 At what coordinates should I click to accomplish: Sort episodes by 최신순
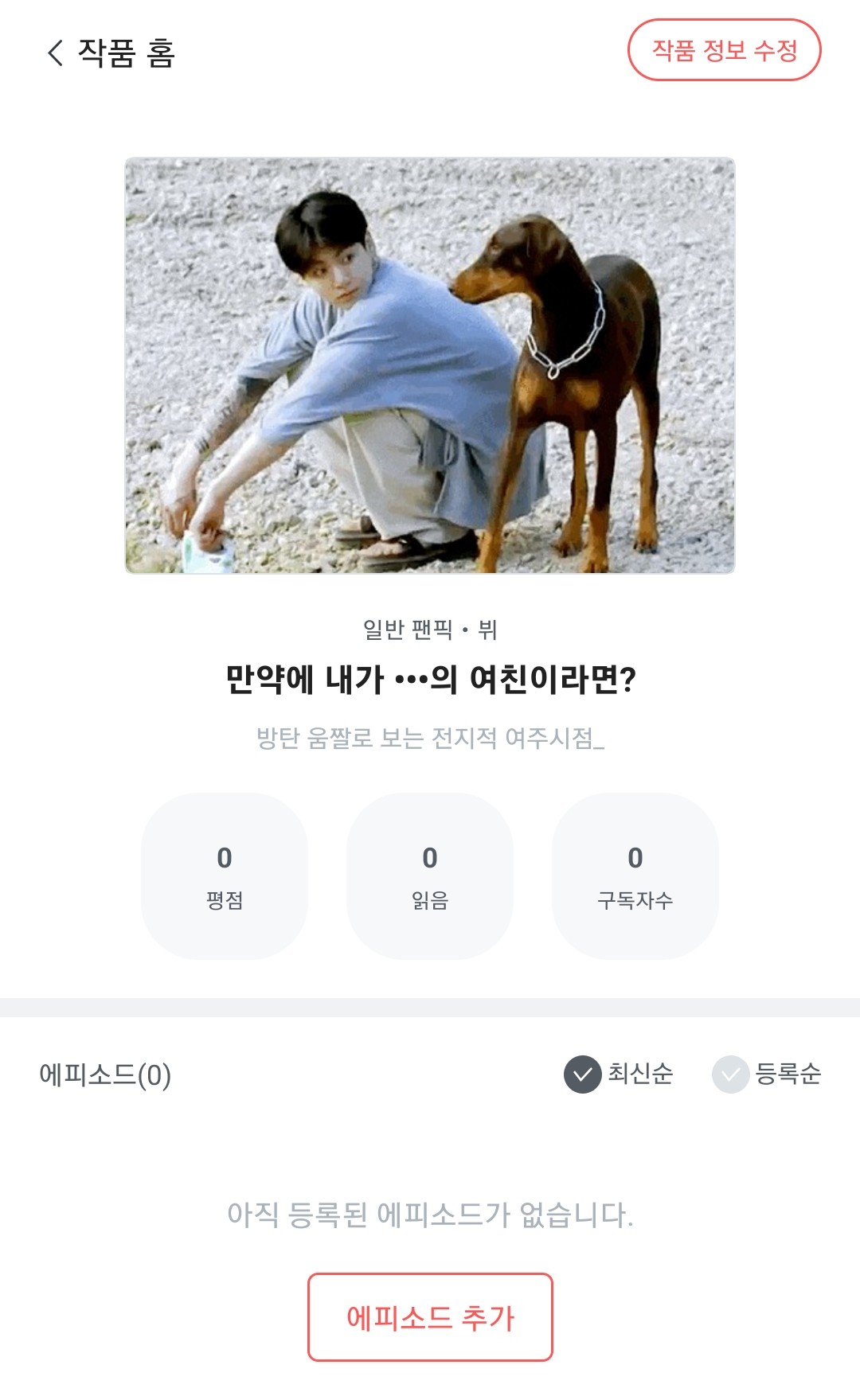coord(619,1074)
